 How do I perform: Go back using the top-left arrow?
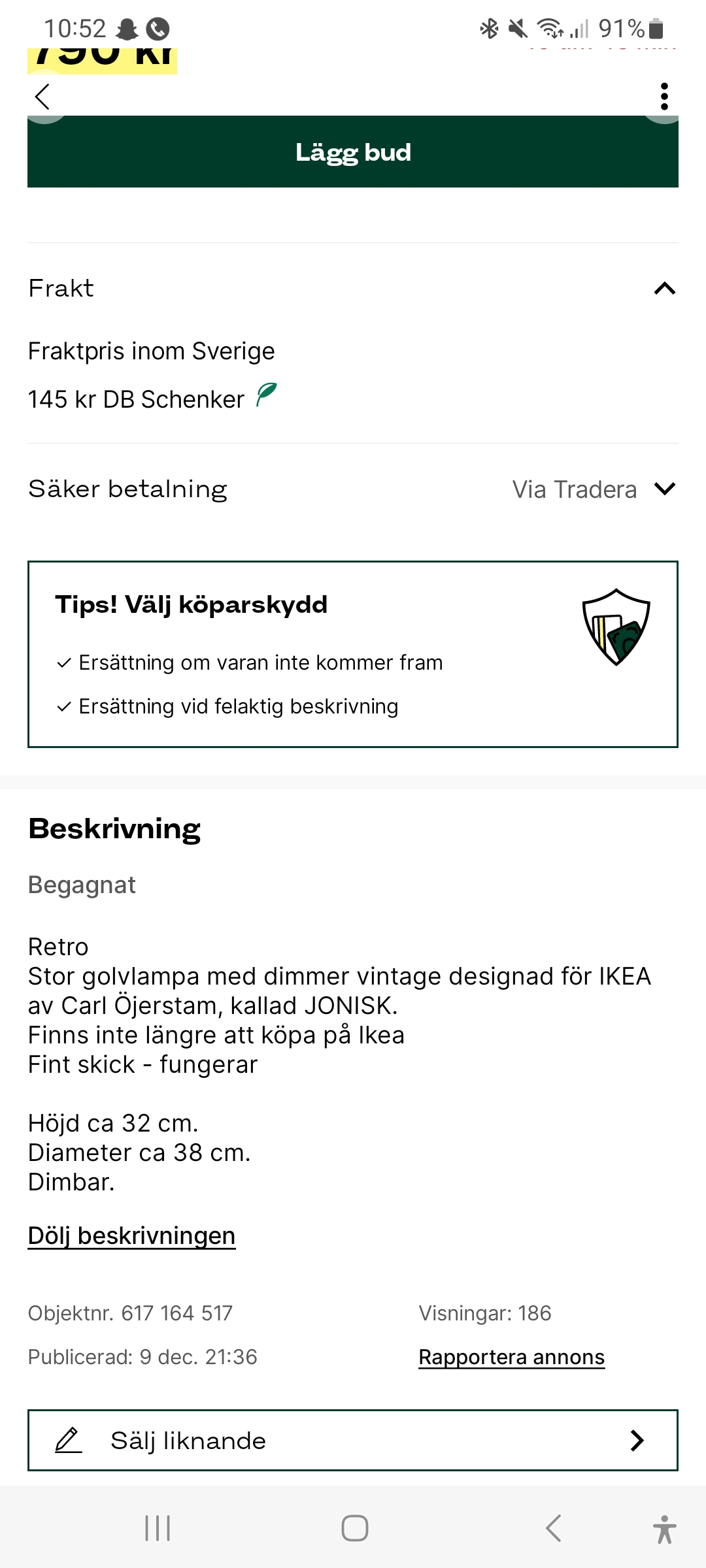[42, 97]
